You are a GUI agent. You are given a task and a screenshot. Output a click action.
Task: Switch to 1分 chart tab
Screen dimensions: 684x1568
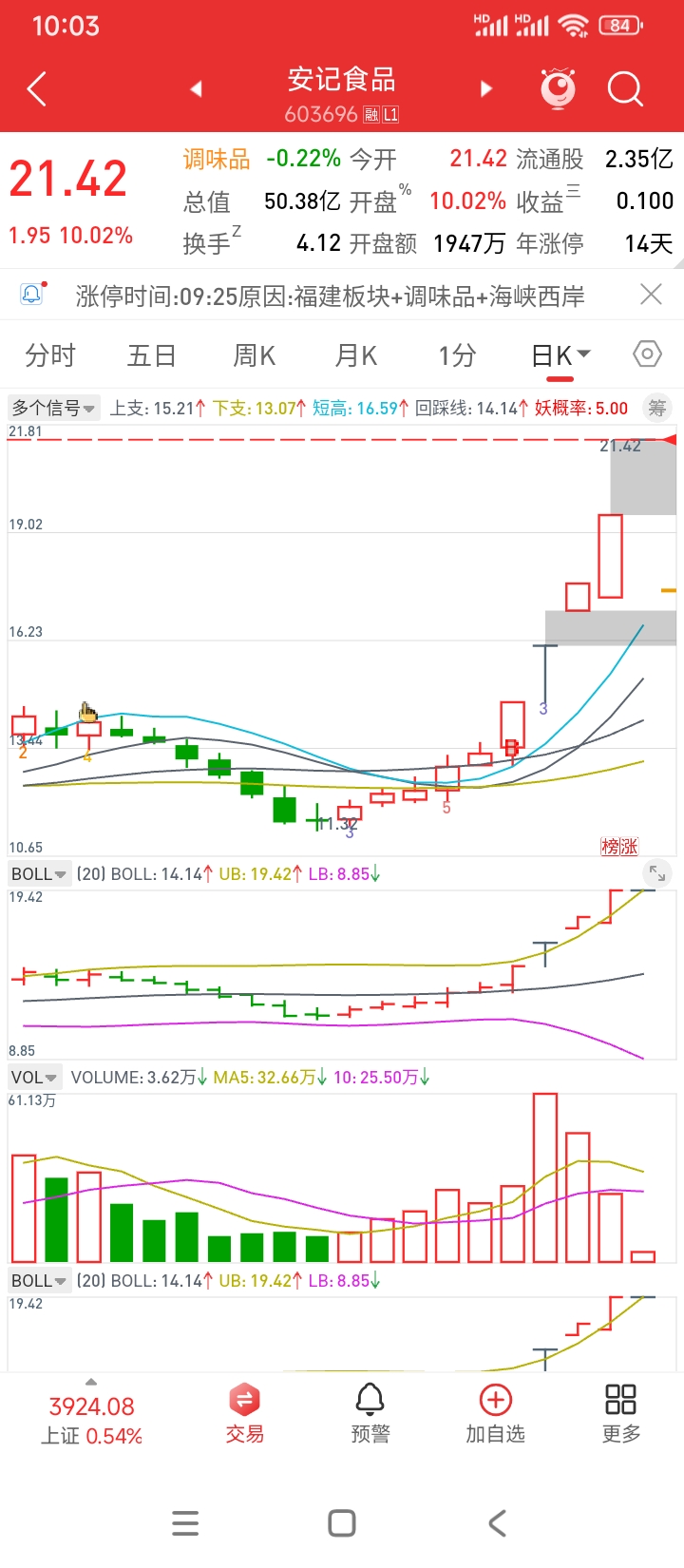point(457,355)
